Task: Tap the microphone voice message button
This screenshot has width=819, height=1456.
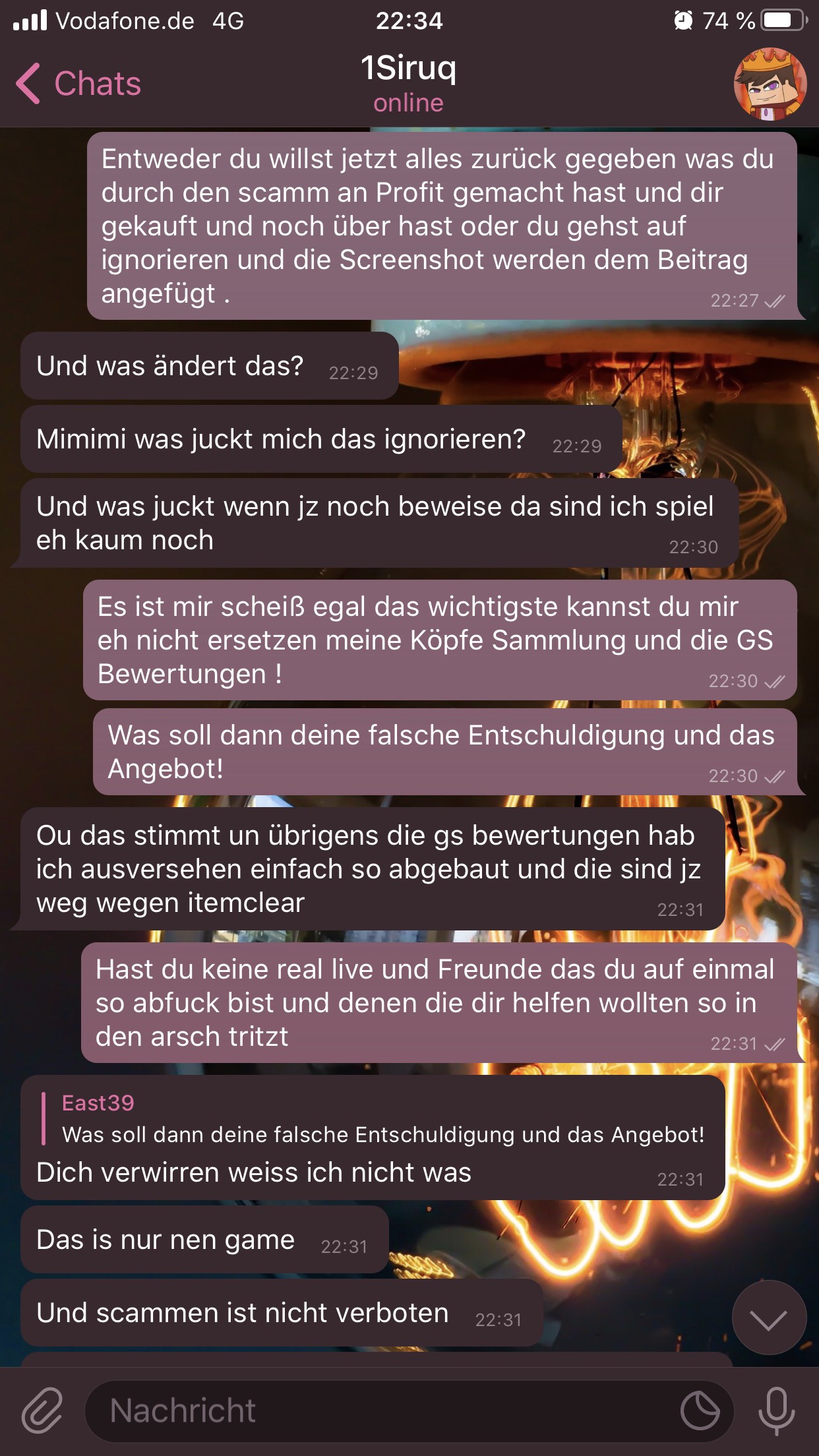Action: coord(777,1410)
